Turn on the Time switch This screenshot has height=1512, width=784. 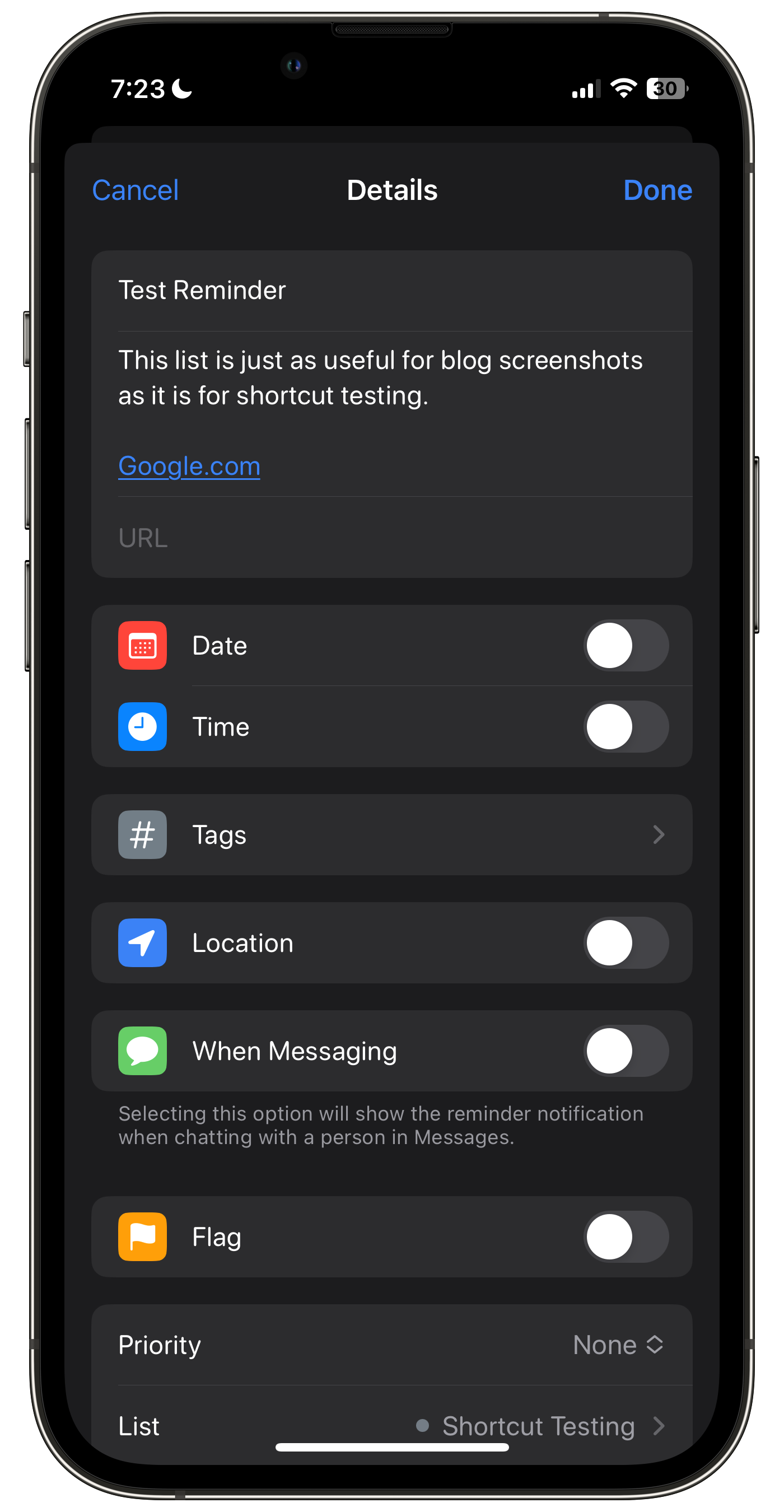[x=626, y=727]
